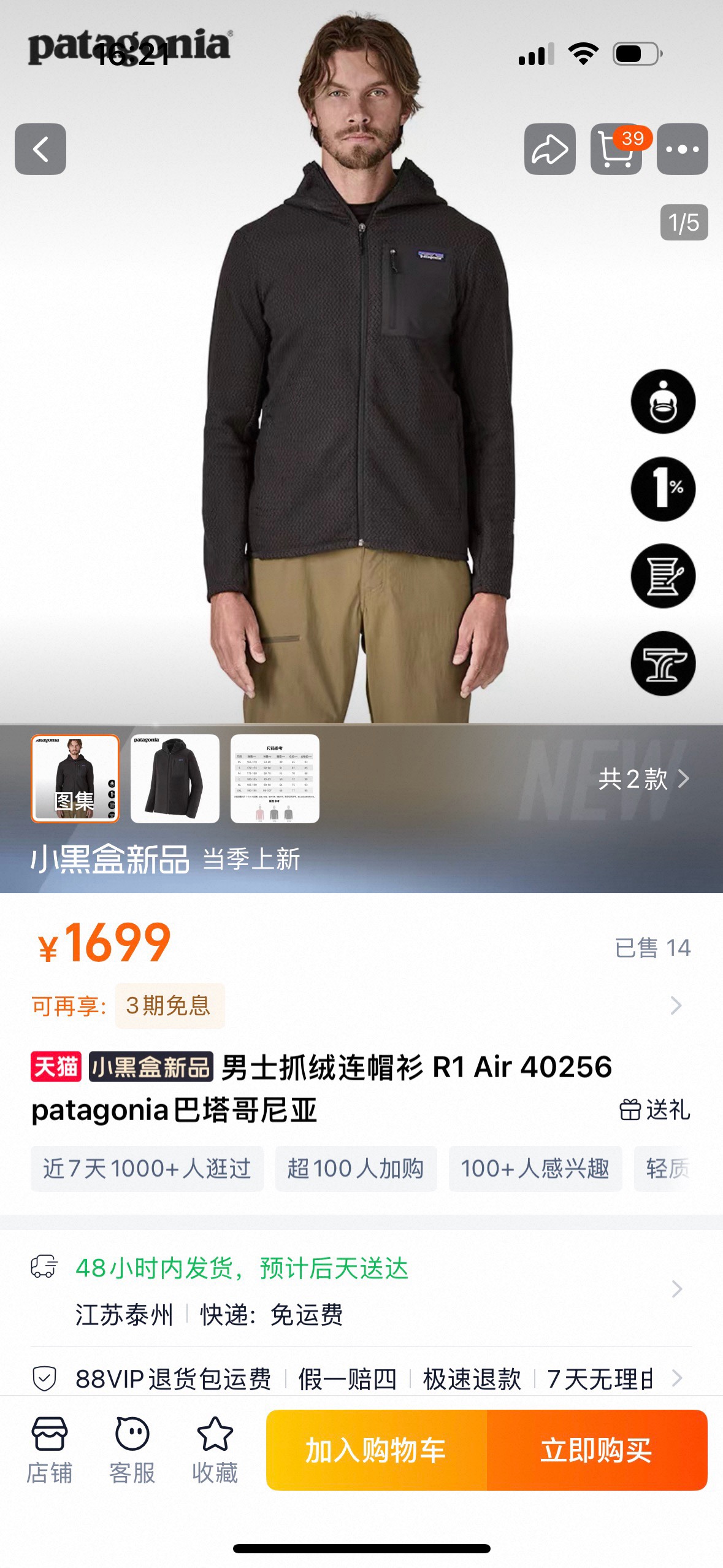The image size is (723, 1568).
Task: View the flat-lay hoodie thumbnail
Action: pyautogui.click(x=175, y=778)
